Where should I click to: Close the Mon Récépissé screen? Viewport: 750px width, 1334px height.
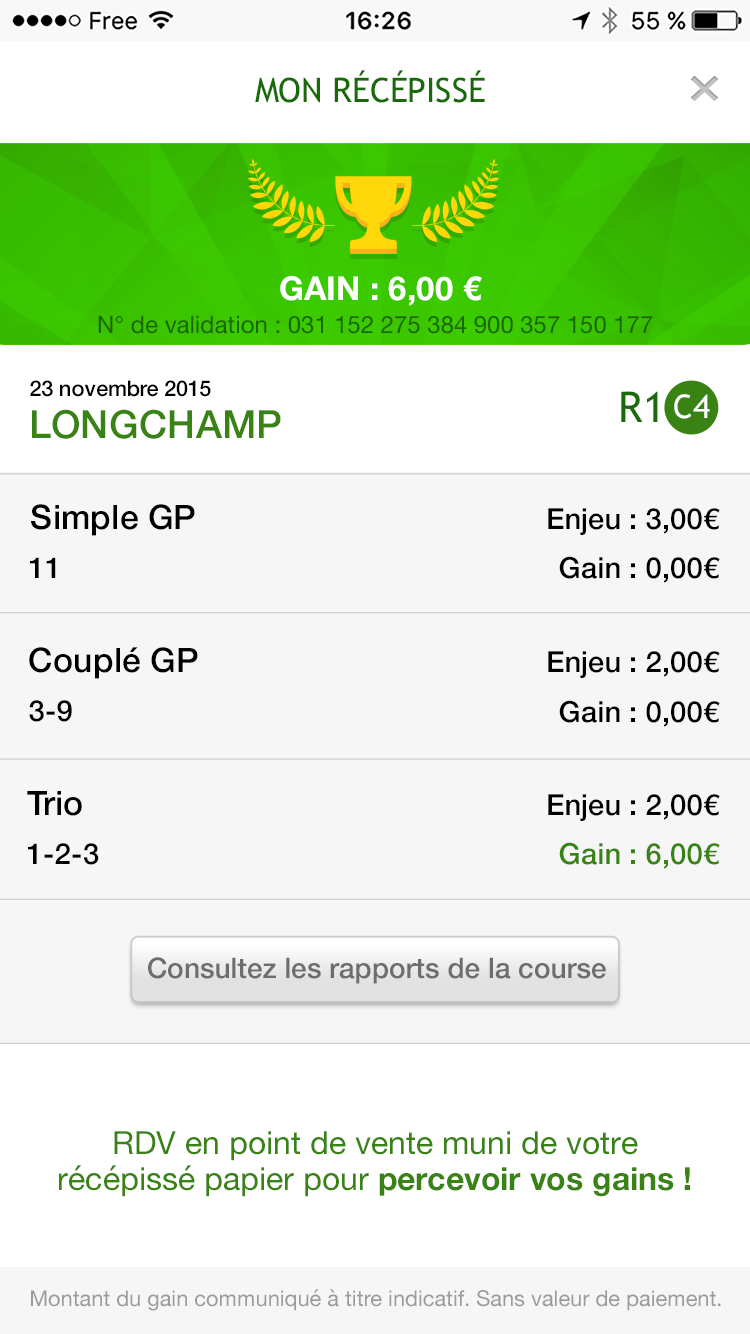(x=704, y=89)
